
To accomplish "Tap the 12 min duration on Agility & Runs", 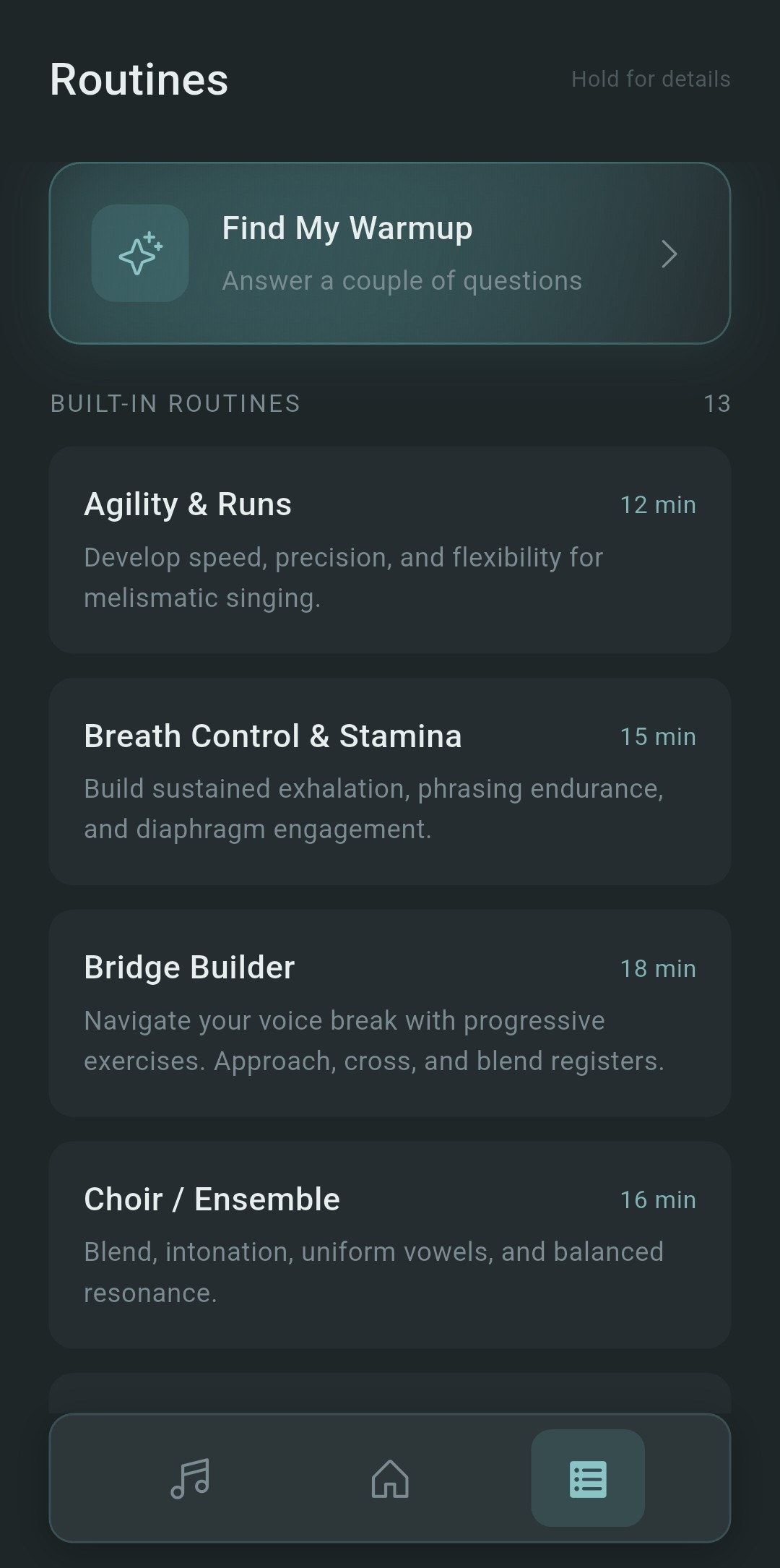I will coord(658,505).
